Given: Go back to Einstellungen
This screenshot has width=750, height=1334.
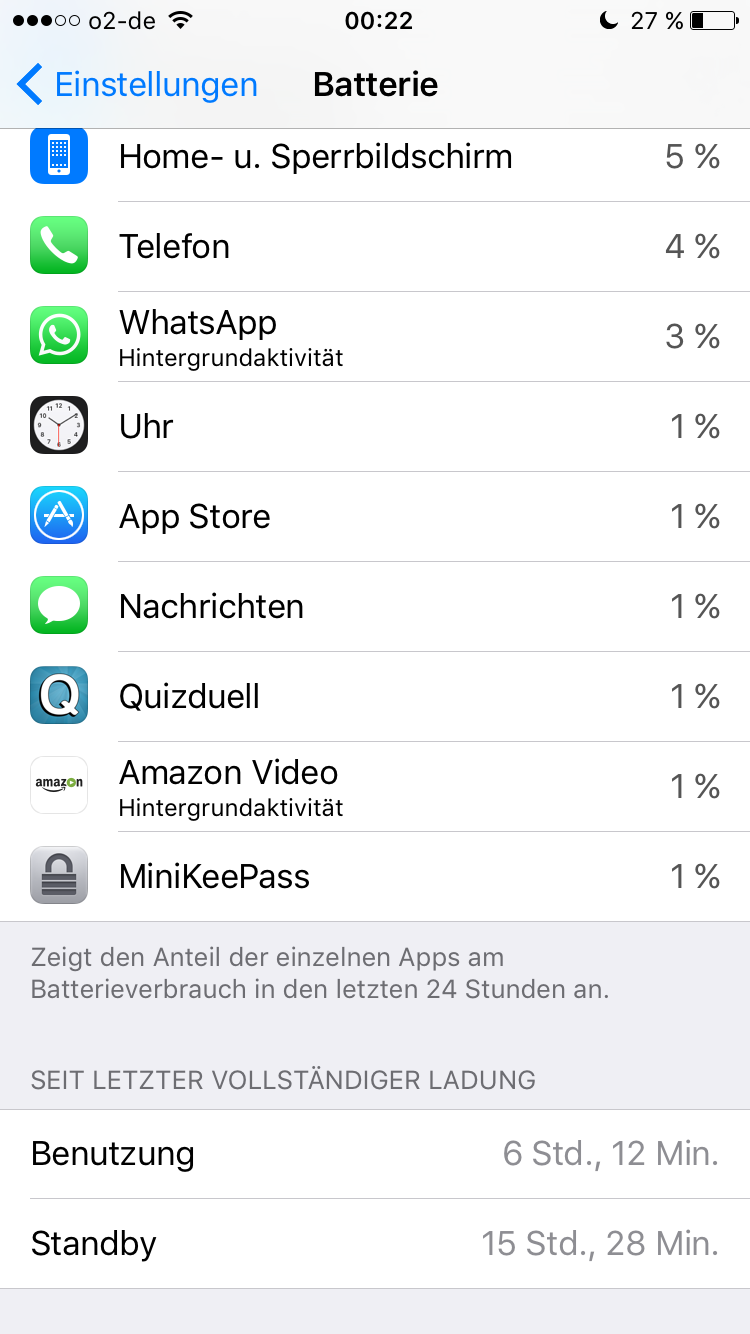Looking at the screenshot, I should pyautogui.click(x=138, y=85).
